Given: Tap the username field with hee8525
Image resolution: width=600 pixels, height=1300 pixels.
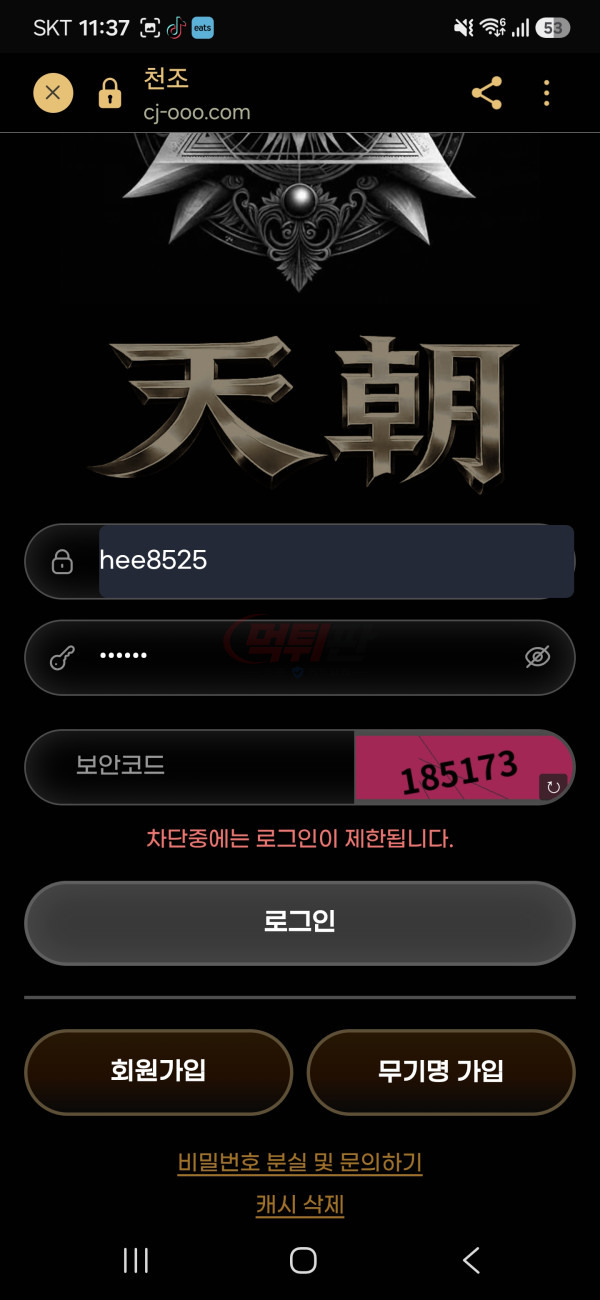Looking at the screenshot, I should pos(300,561).
